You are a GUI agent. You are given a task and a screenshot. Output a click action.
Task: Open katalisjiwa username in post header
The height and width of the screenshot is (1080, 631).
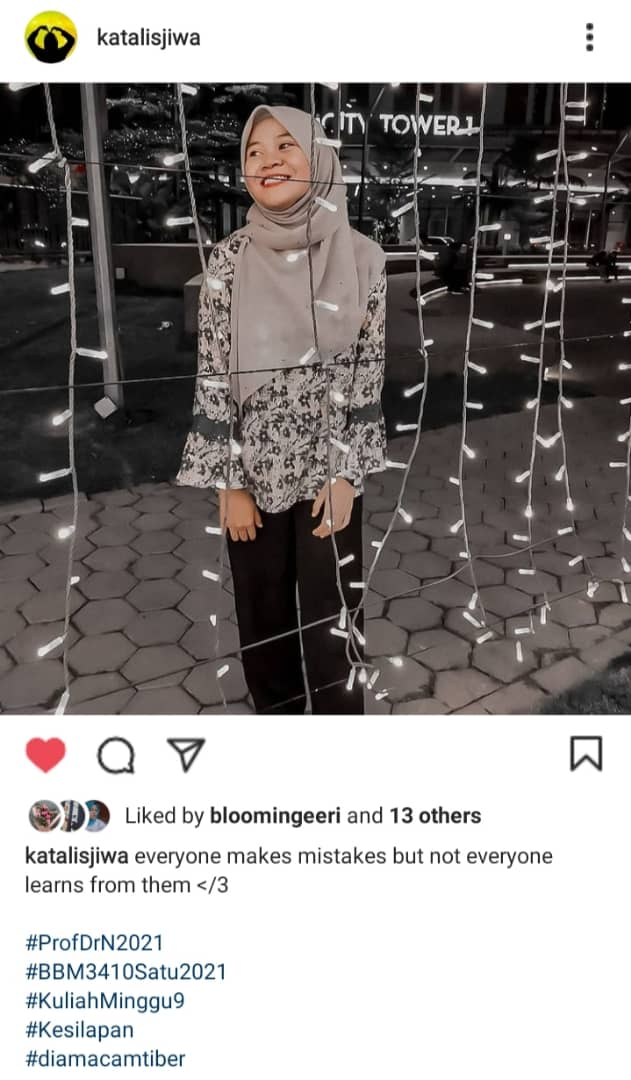click(x=148, y=37)
